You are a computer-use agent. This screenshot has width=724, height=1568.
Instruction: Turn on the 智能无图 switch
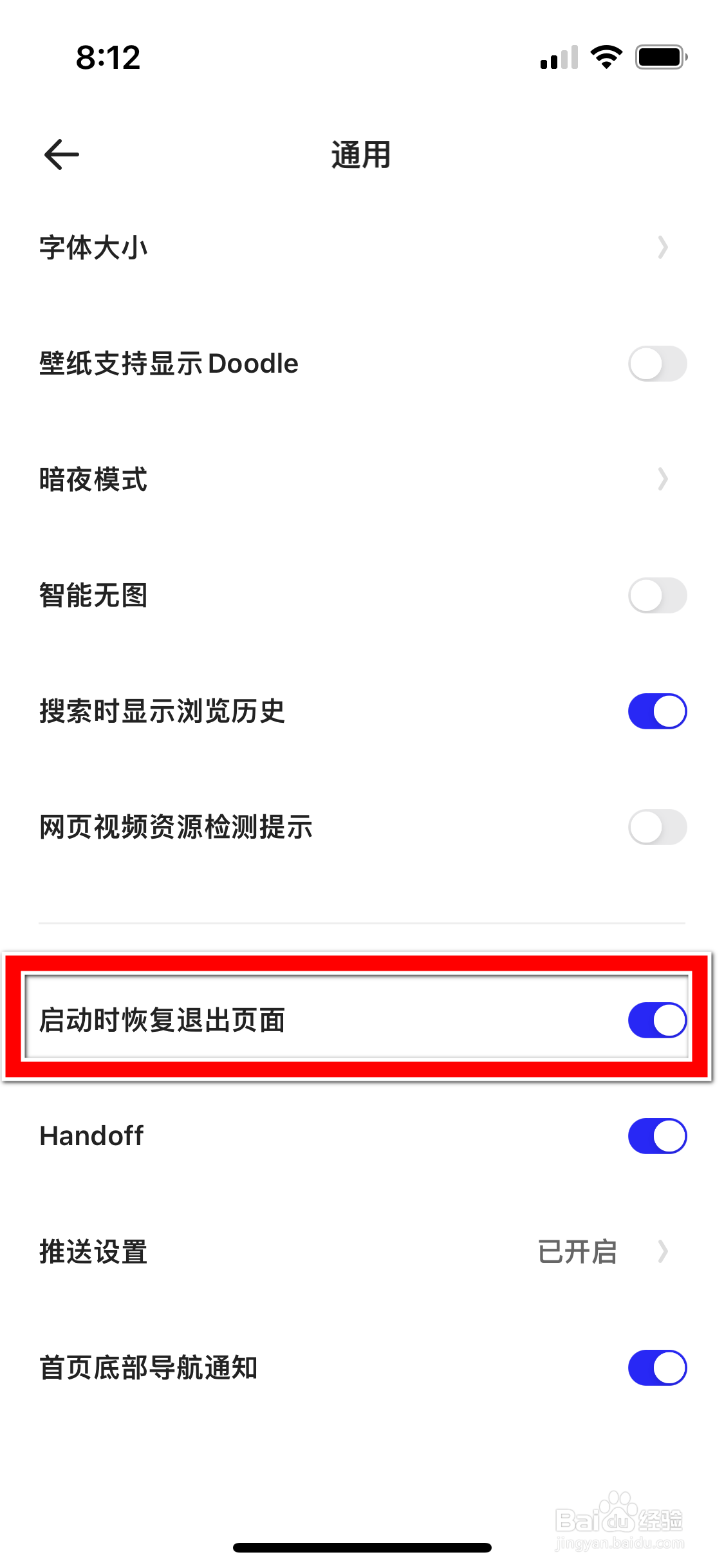656,596
